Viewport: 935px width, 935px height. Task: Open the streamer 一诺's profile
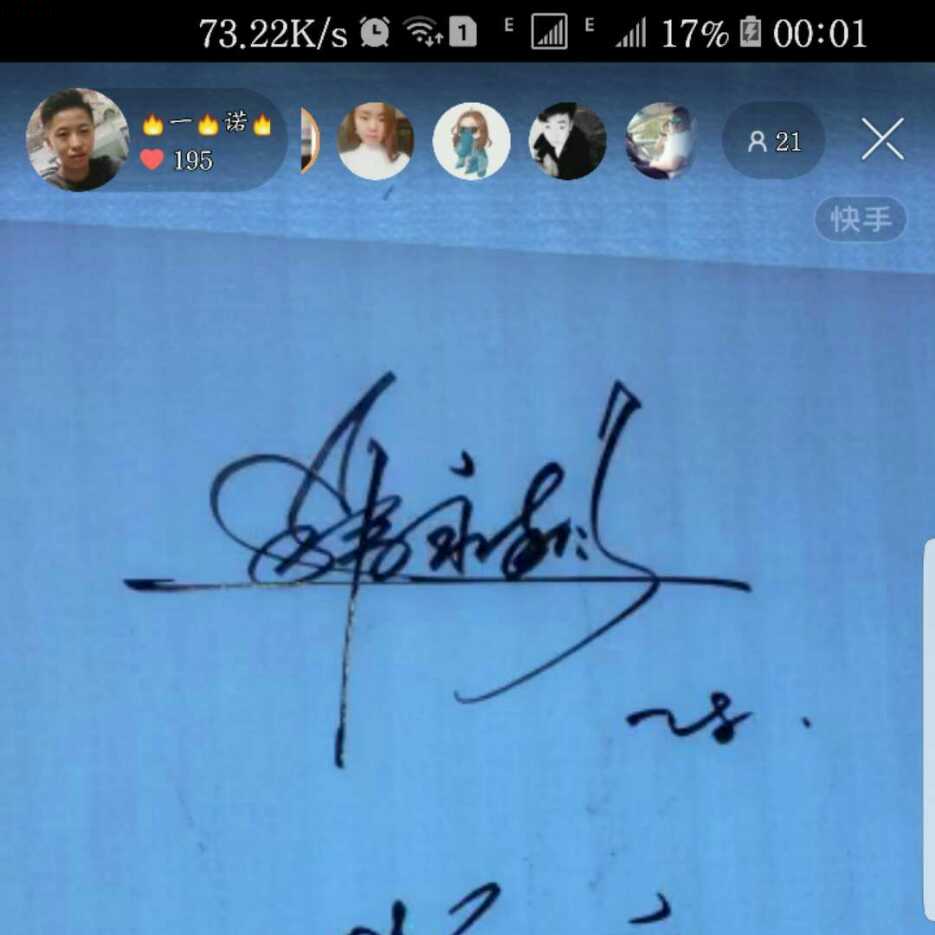[x=77, y=140]
